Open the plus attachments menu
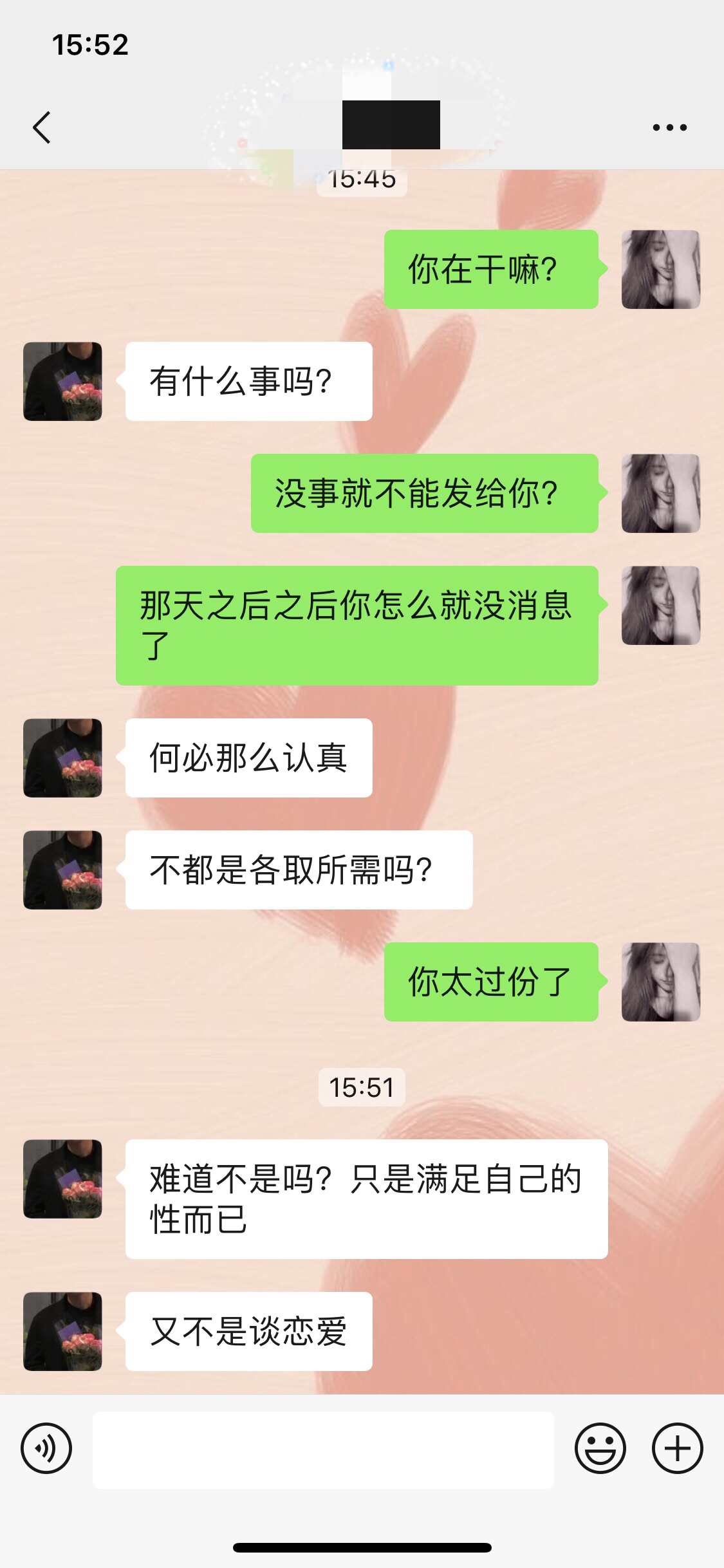This screenshot has height=1568, width=724. [x=677, y=1448]
